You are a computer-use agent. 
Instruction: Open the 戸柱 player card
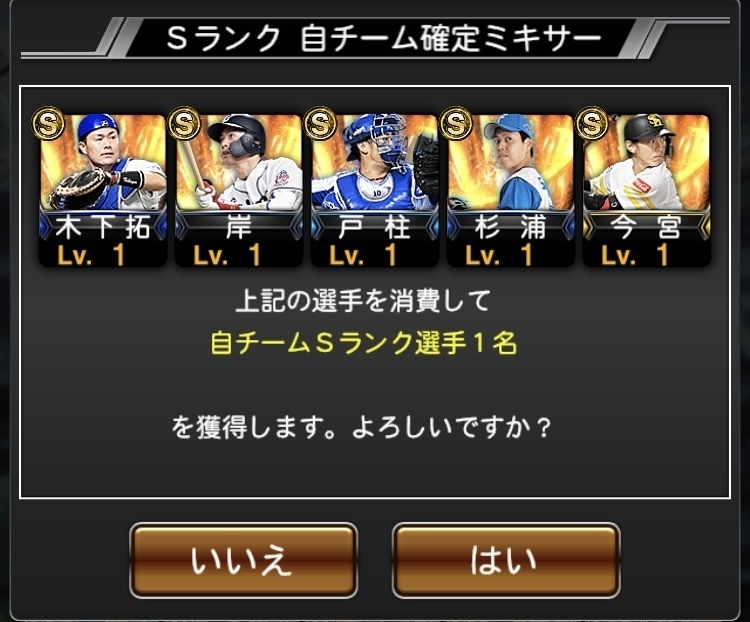coord(375,190)
